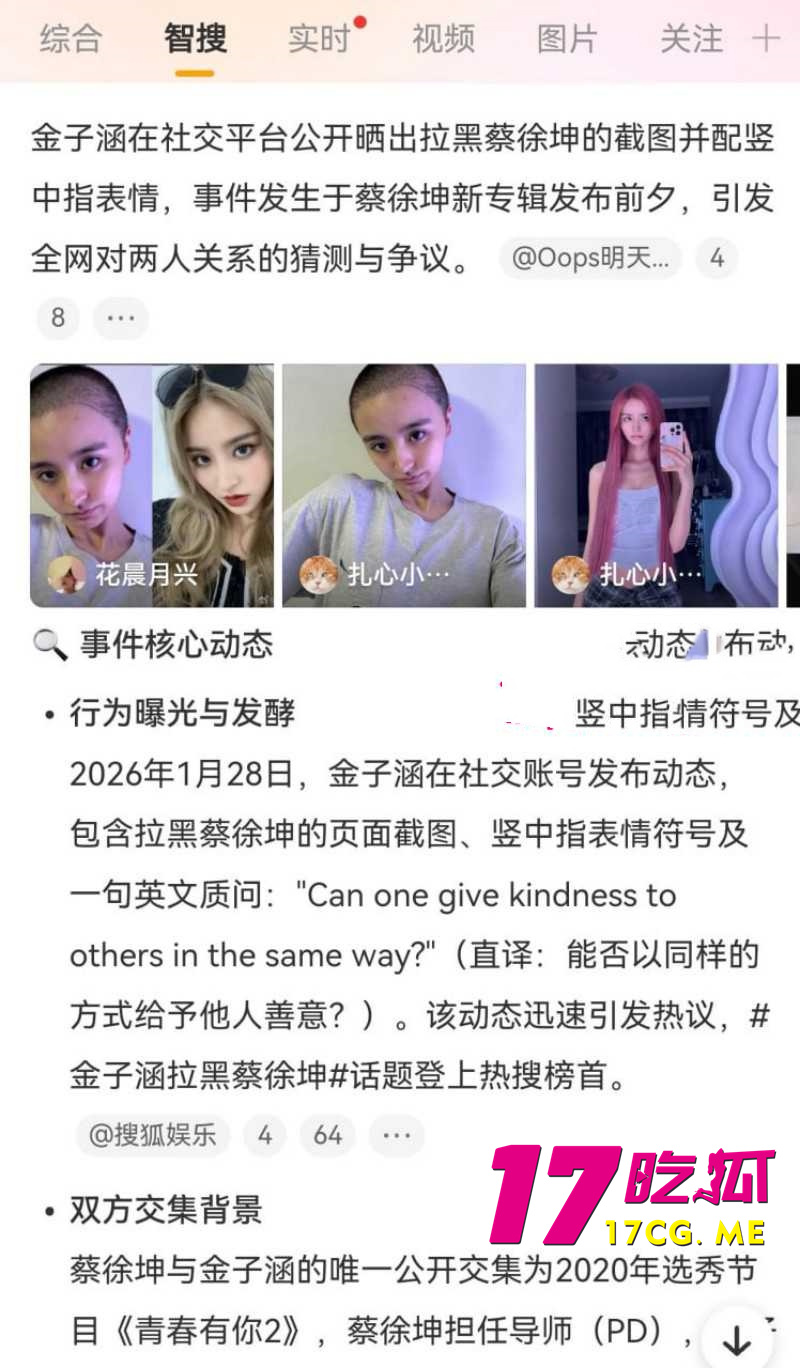The width and height of the screenshot is (800, 1368).
Task: Click the "4" count chip beside @Oops明天
Action: pos(717,258)
